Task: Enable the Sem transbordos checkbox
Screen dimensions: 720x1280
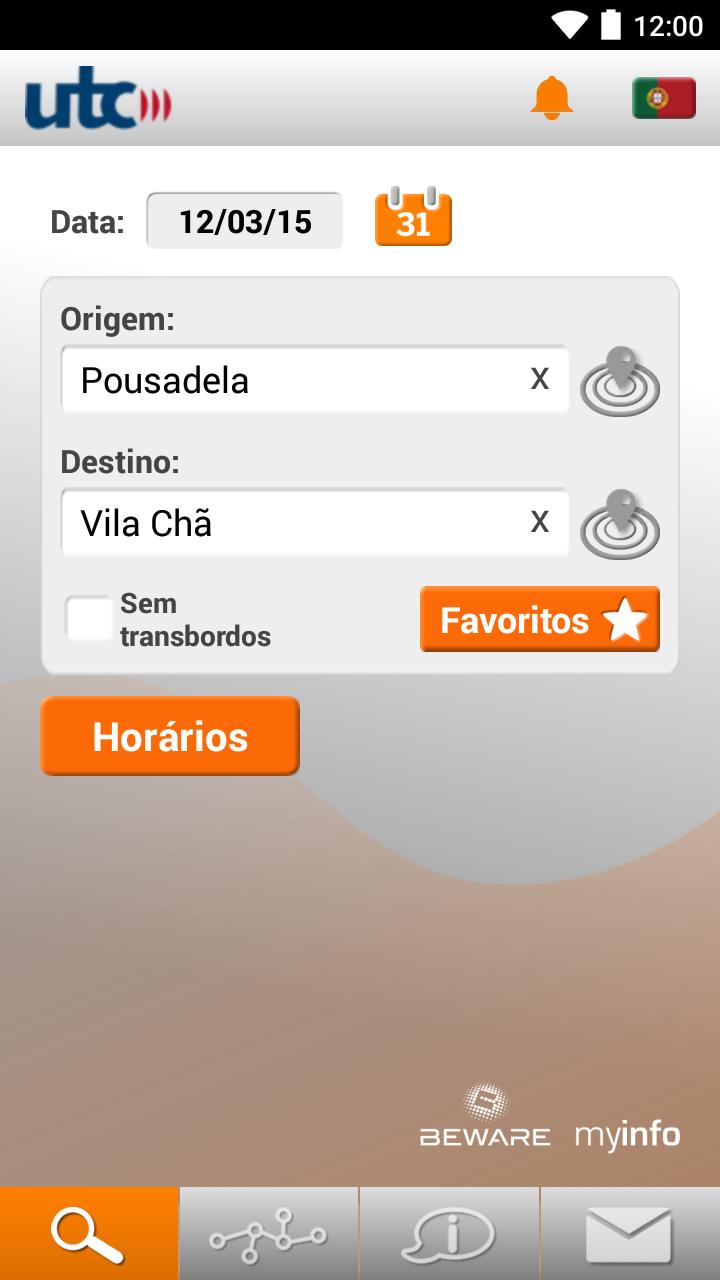Action: pos(89,619)
